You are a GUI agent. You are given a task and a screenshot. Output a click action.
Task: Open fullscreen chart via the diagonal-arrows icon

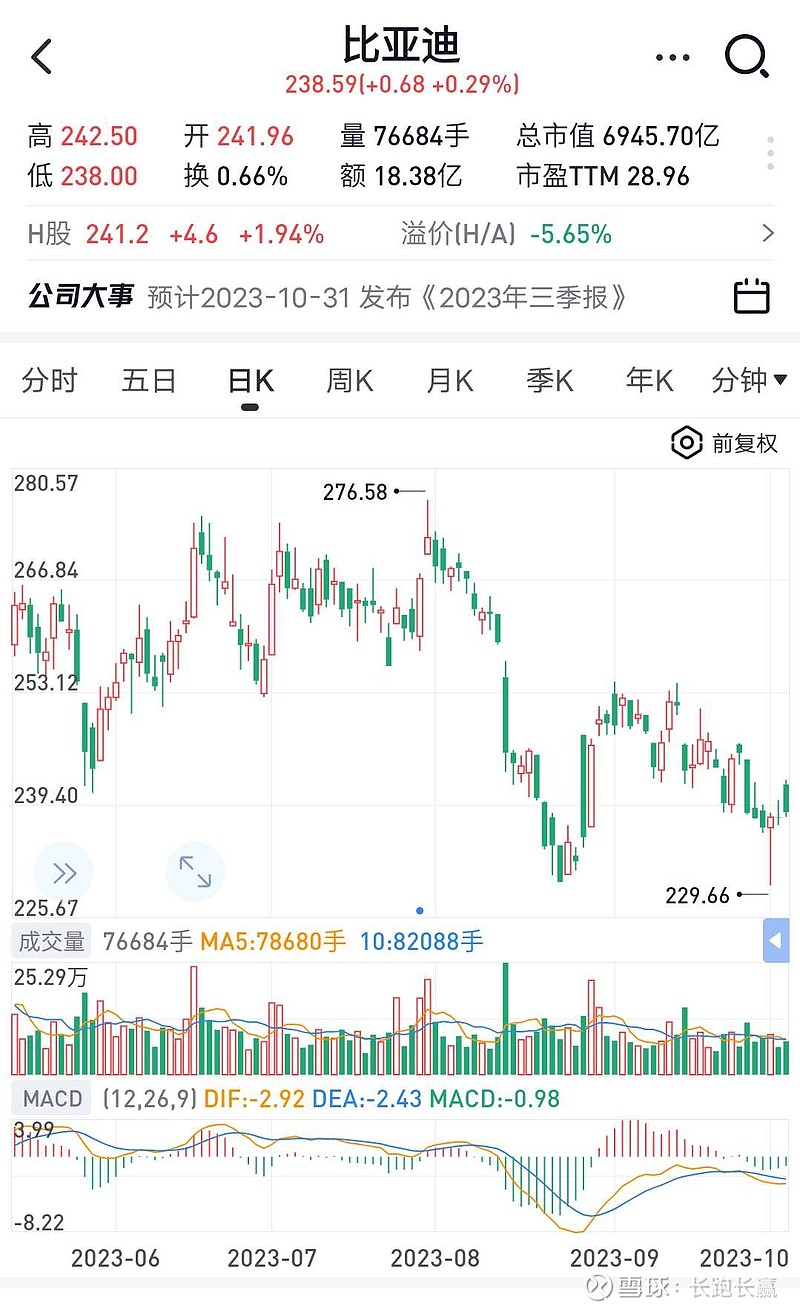[x=196, y=871]
